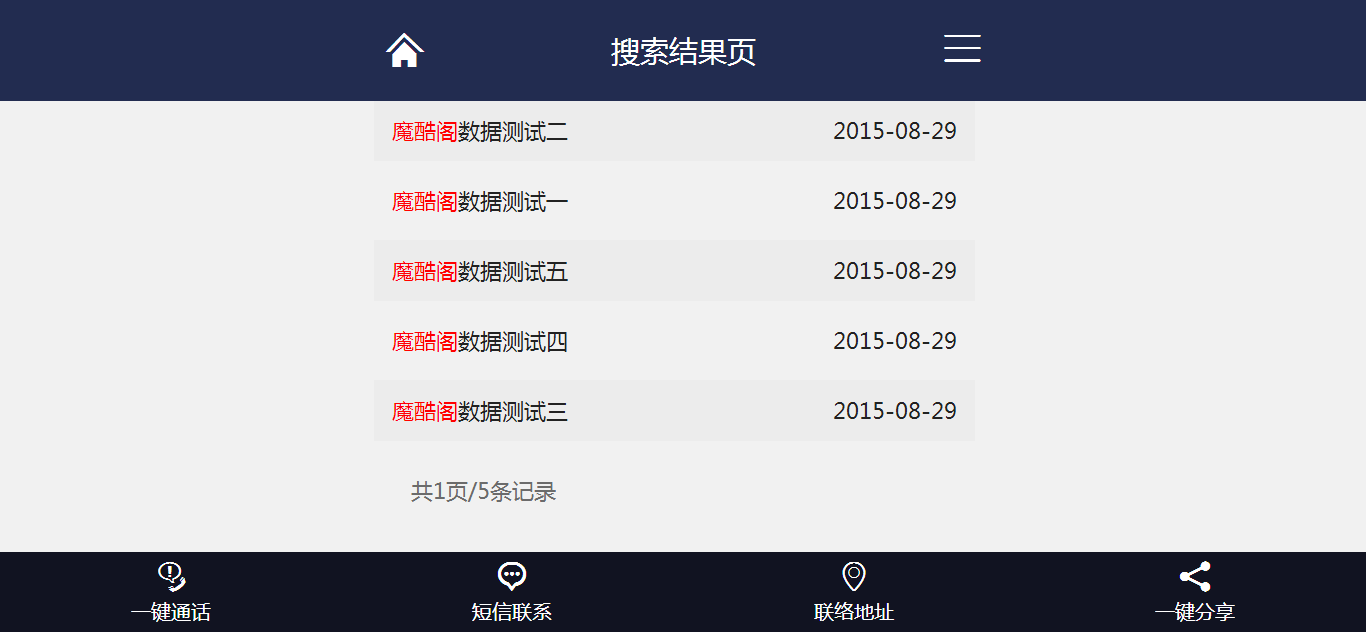Tap 一键通话 to call
1366x632 pixels.
(x=171, y=592)
